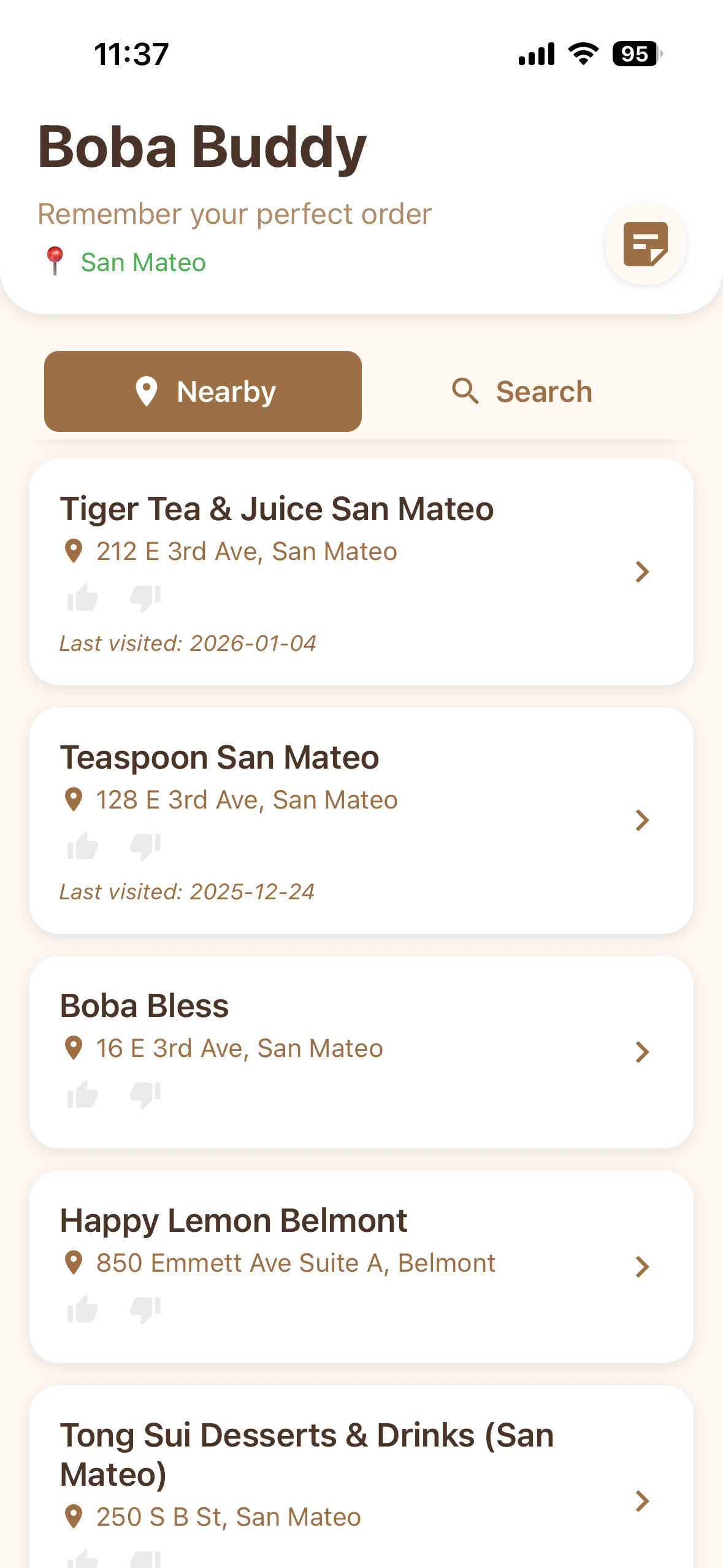The height and width of the screenshot is (1568, 723).
Task: Open the notes icon in the header
Action: 645,244
